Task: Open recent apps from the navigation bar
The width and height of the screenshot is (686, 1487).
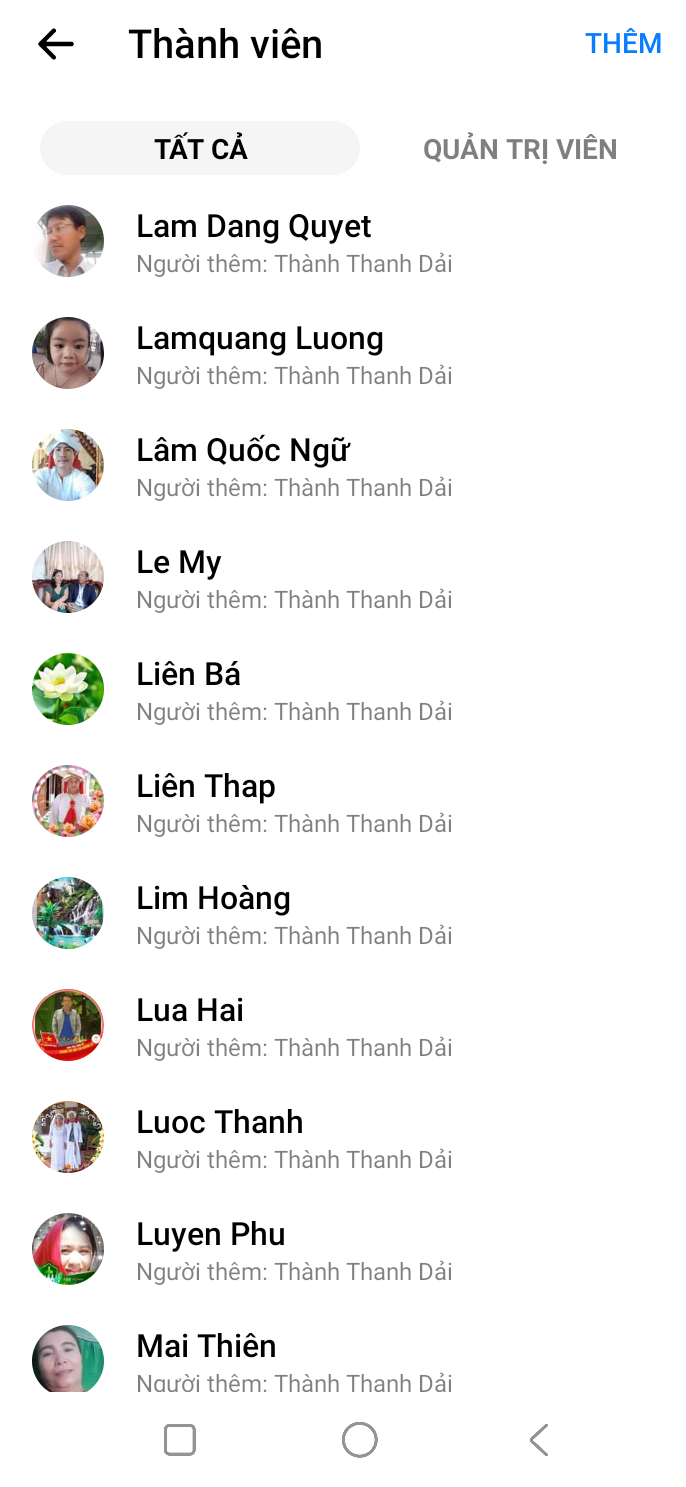Action: click(180, 1440)
